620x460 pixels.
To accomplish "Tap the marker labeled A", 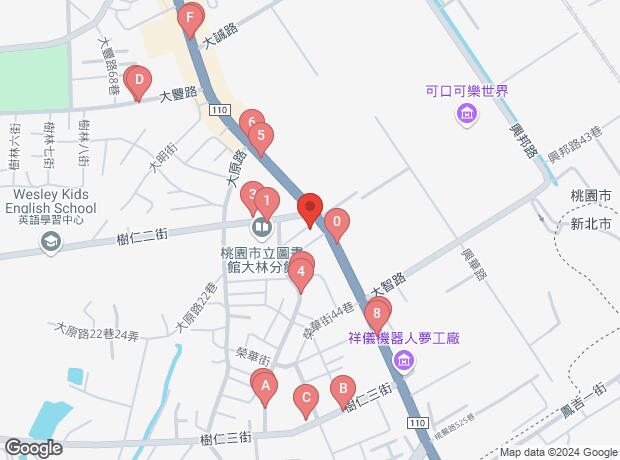I will 264,386.
